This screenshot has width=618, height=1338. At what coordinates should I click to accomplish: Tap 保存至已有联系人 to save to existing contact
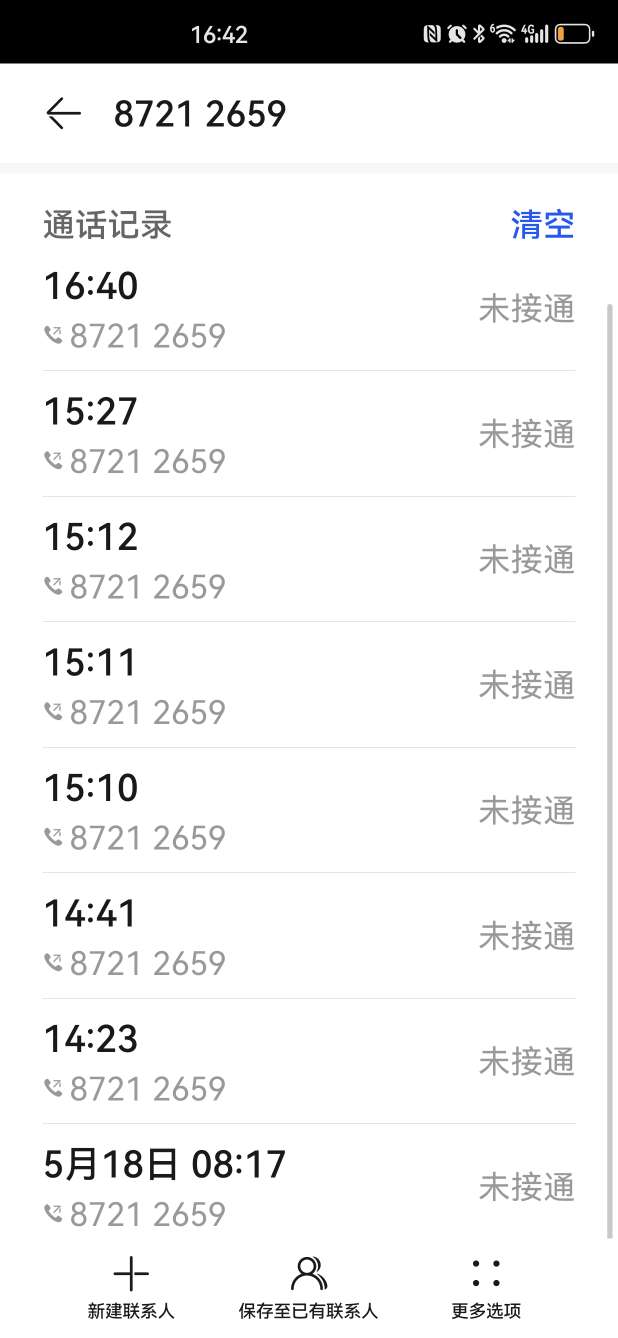(309, 1288)
